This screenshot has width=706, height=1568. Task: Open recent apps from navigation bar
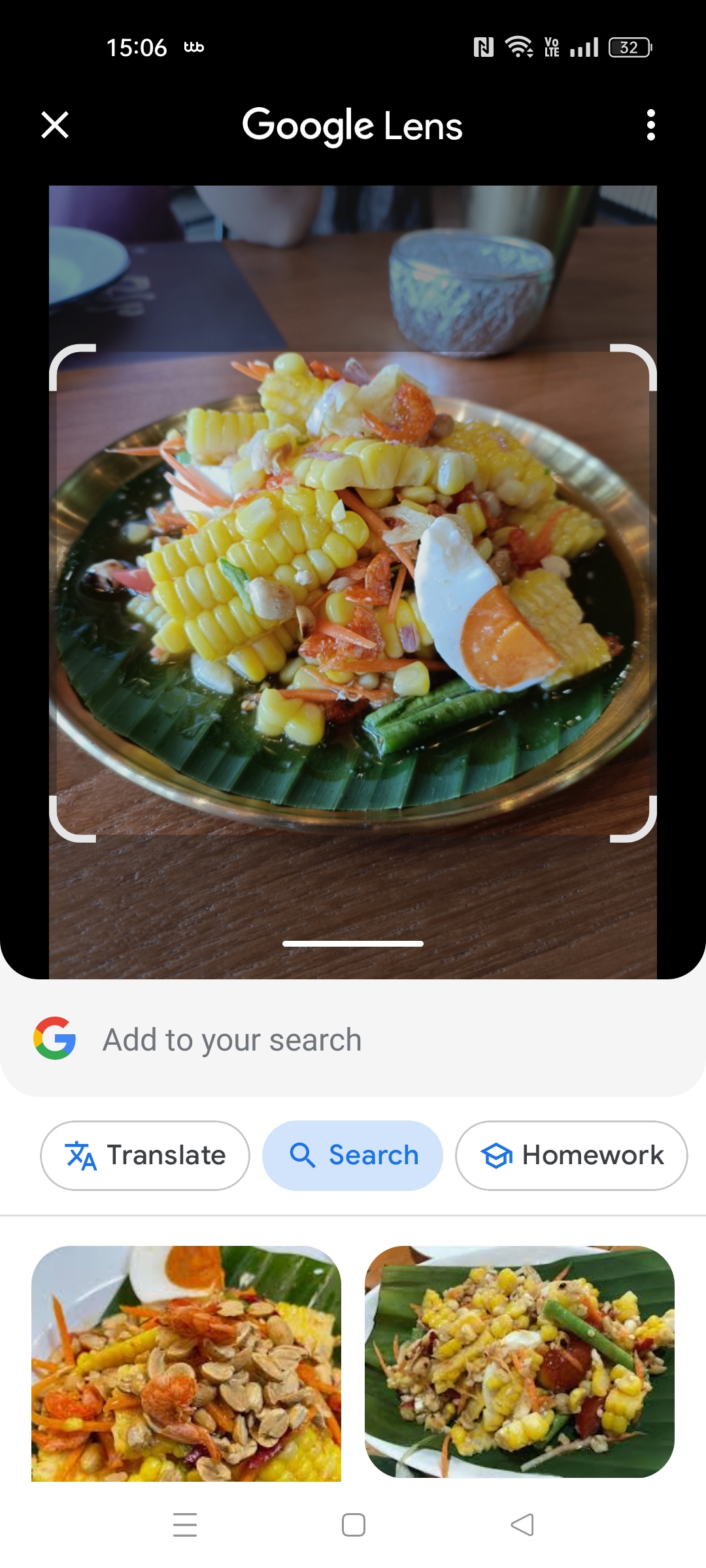(x=186, y=1524)
